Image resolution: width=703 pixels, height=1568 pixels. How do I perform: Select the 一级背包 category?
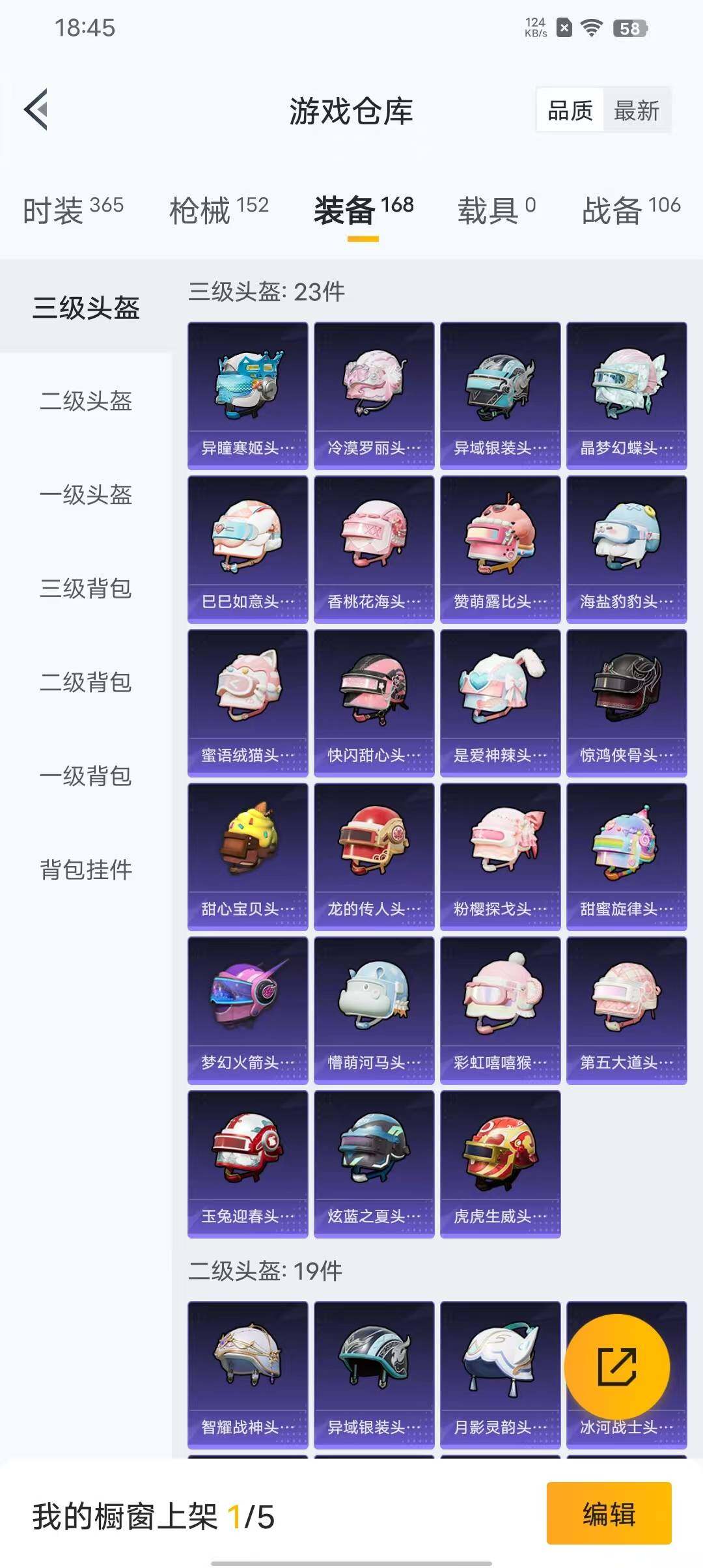86,776
